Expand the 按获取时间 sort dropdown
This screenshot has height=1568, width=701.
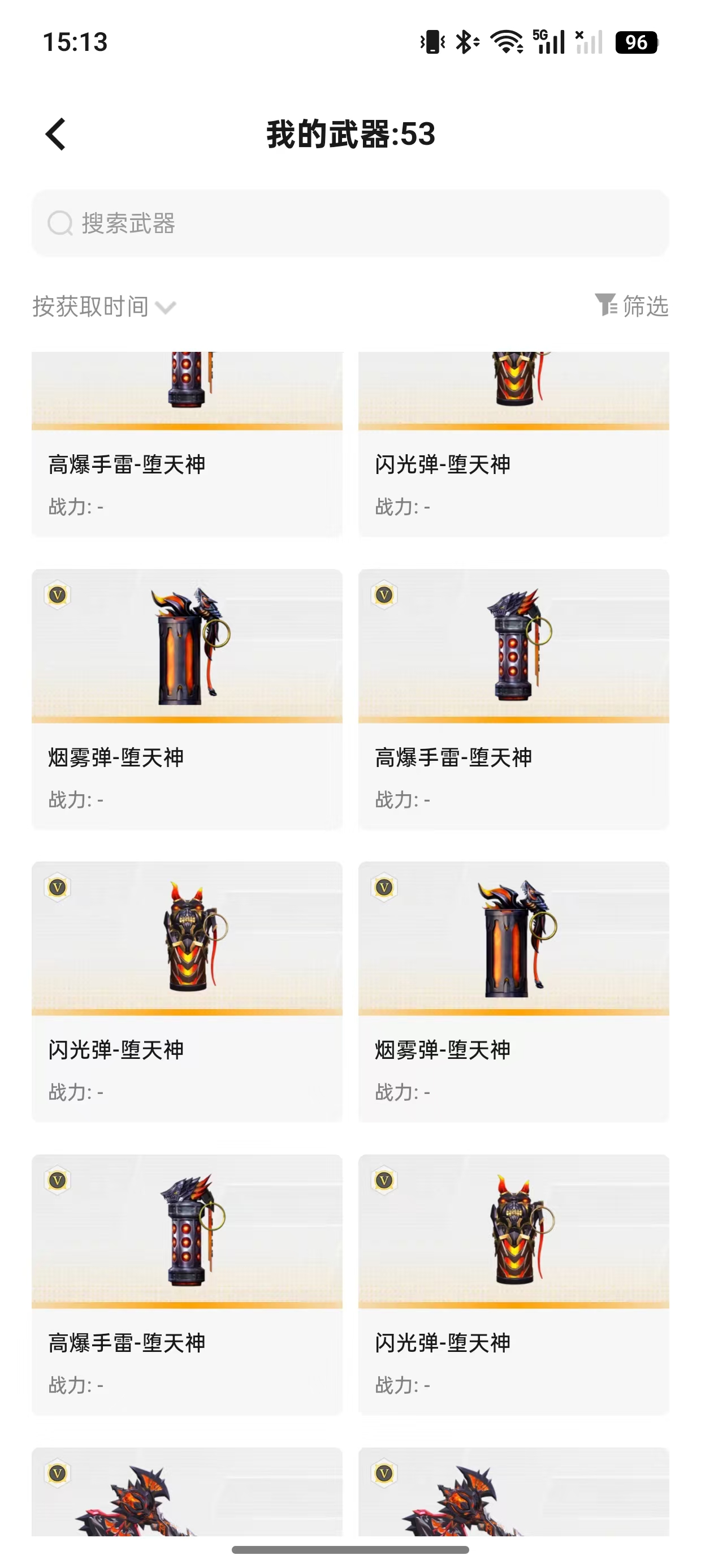click(x=104, y=306)
